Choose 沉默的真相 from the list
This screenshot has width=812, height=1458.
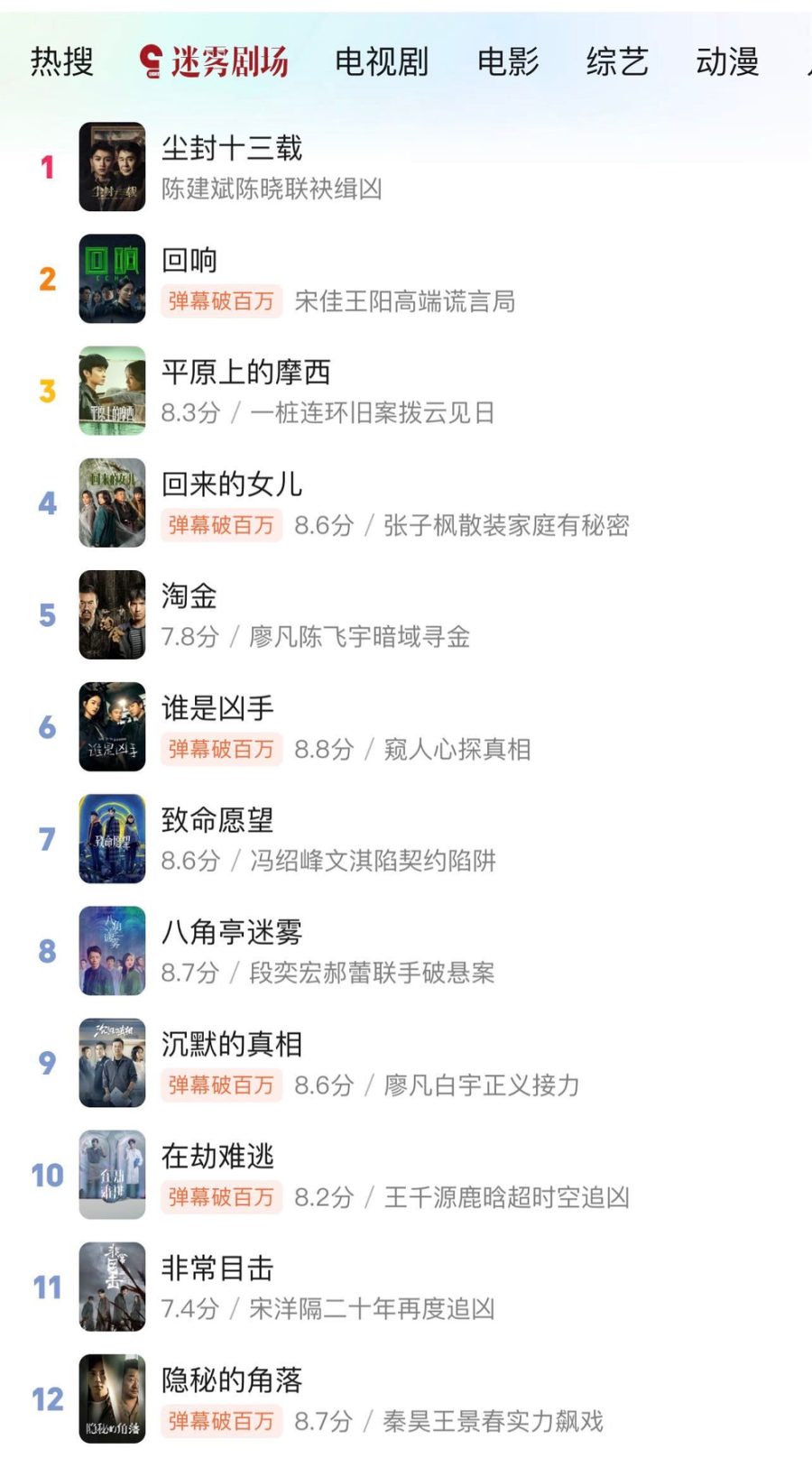(232, 1044)
